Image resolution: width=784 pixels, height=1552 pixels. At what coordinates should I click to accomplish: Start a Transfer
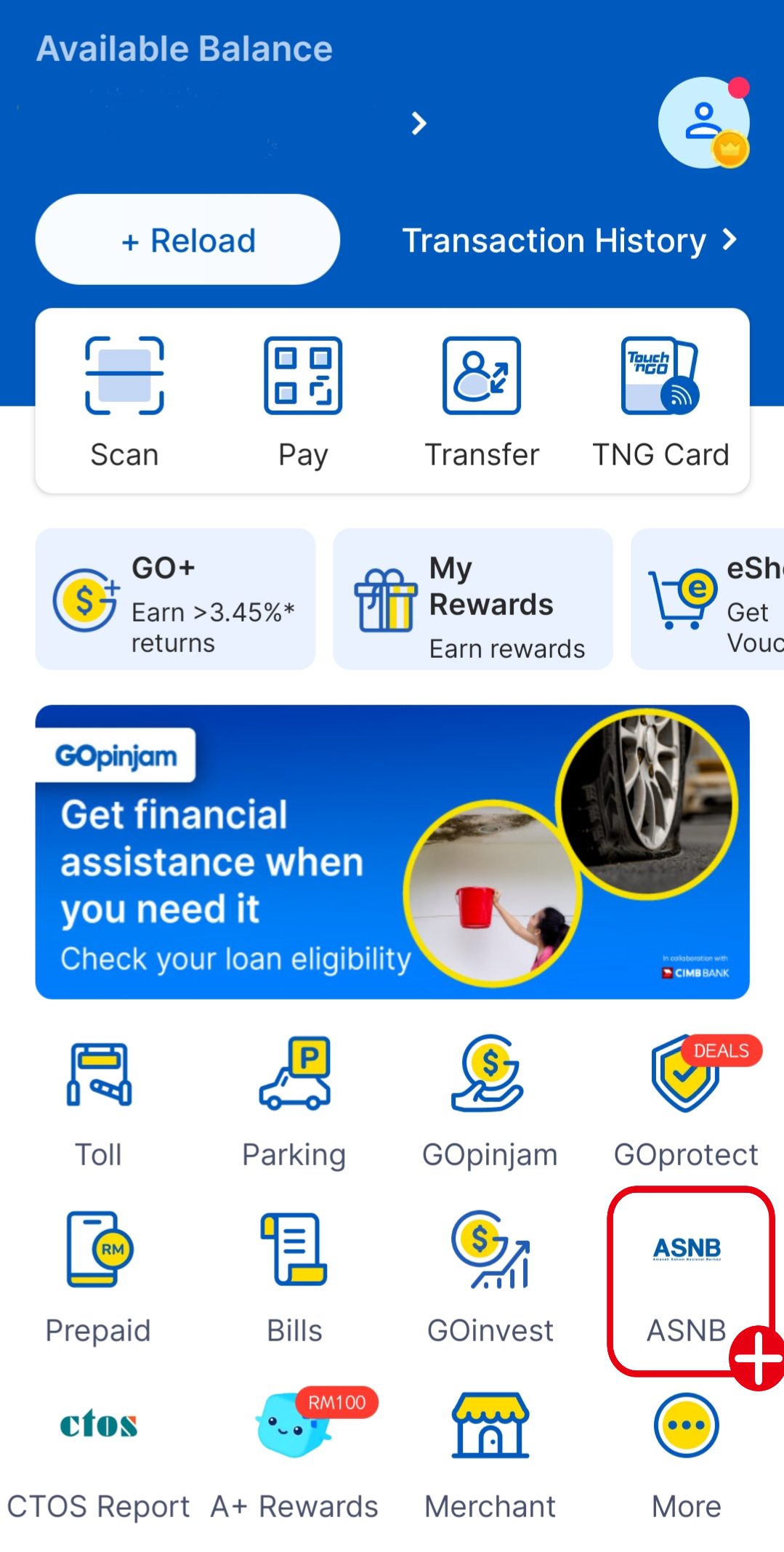[x=482, y=403]
